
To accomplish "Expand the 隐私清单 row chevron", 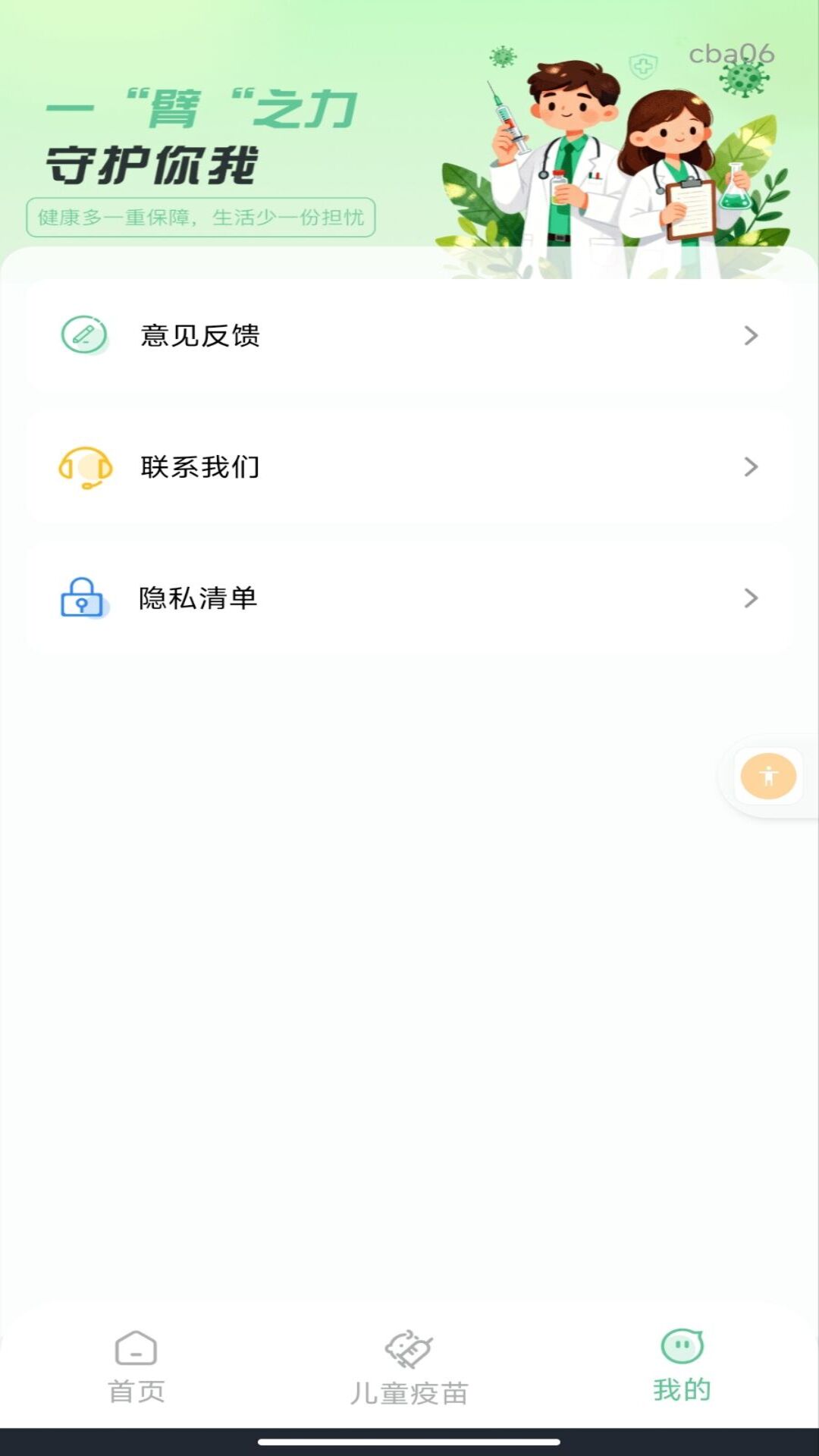I will pos(750,598).
